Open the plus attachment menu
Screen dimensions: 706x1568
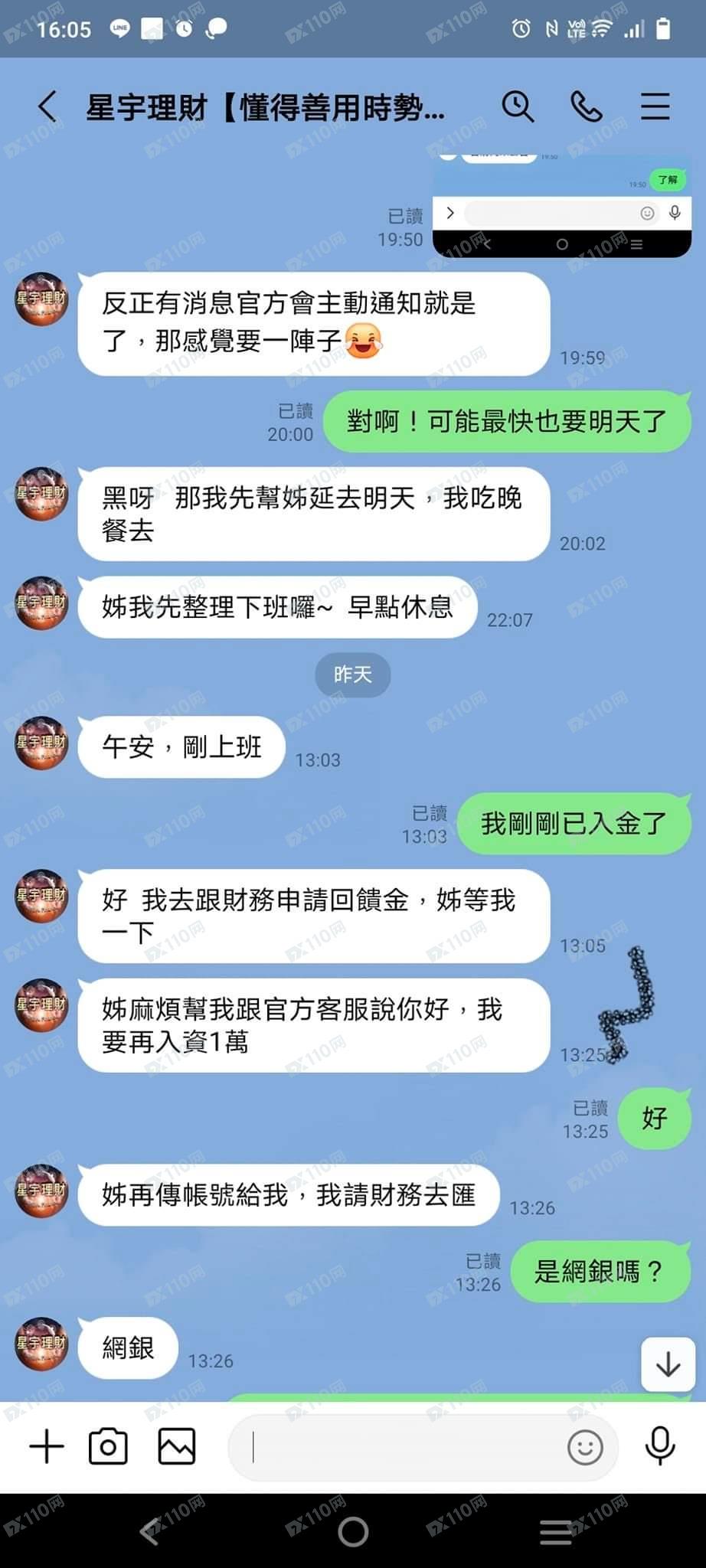pyautogui.click(x=47, y=1447)
